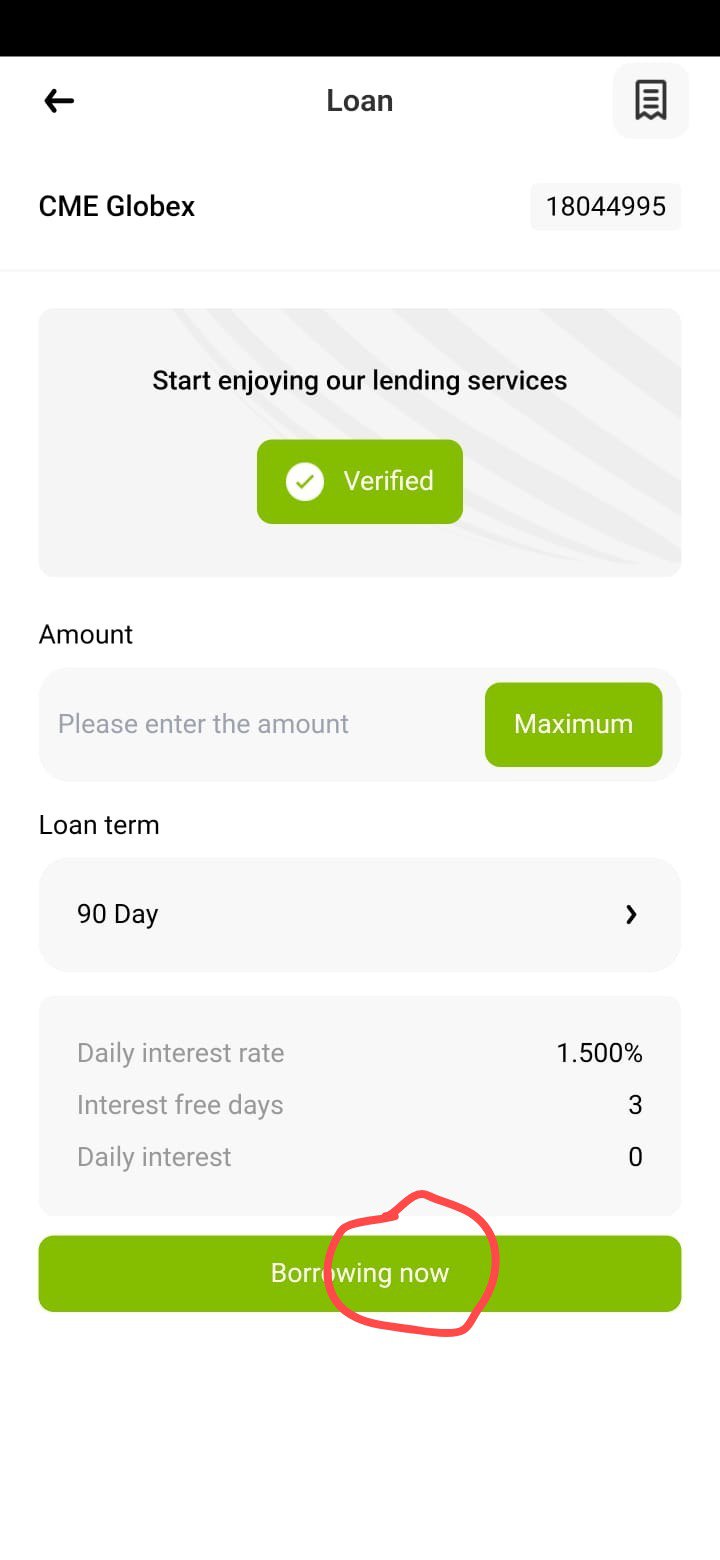Focus the loan amount input field
The image size is (720, 1560).
[262, 724]
